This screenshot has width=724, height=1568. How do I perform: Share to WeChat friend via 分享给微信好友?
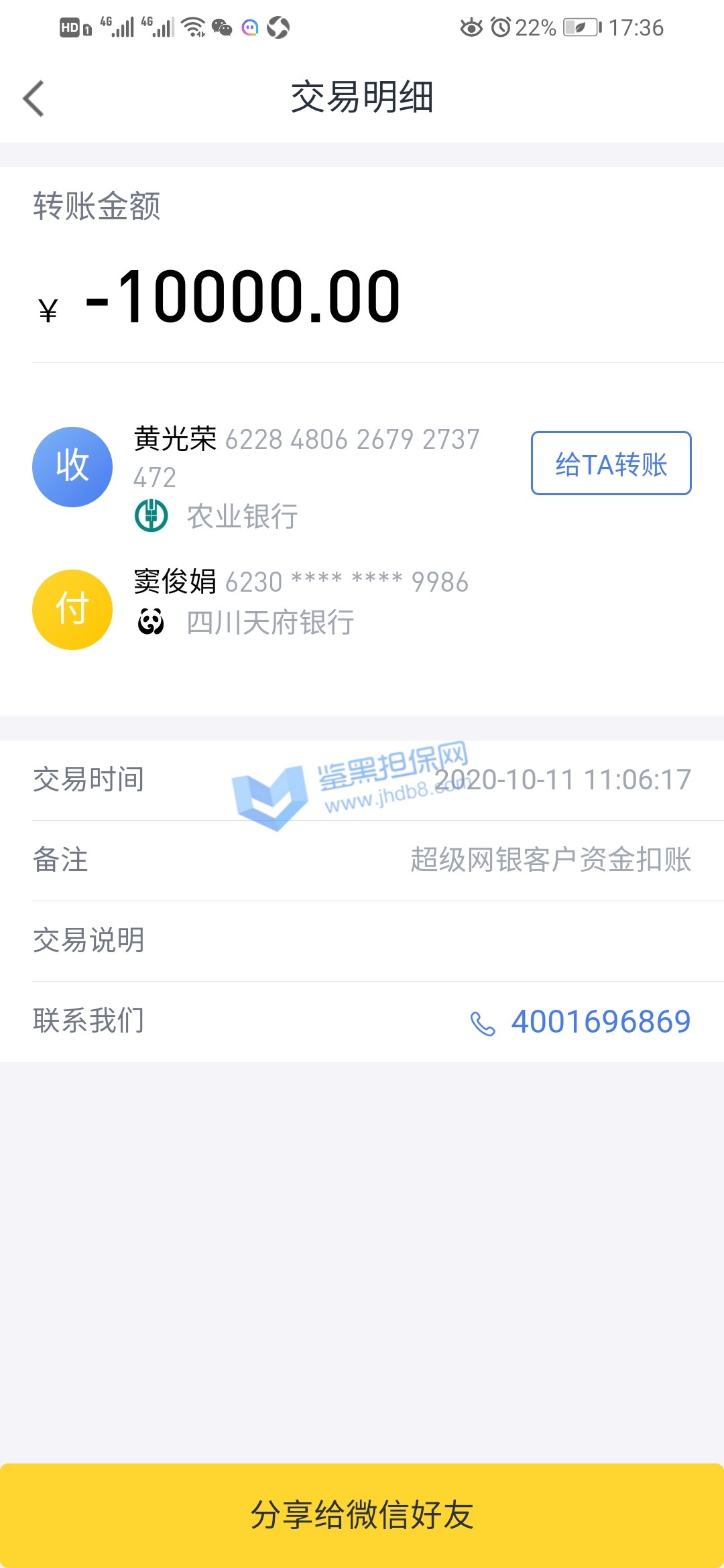click(362, 1514)
